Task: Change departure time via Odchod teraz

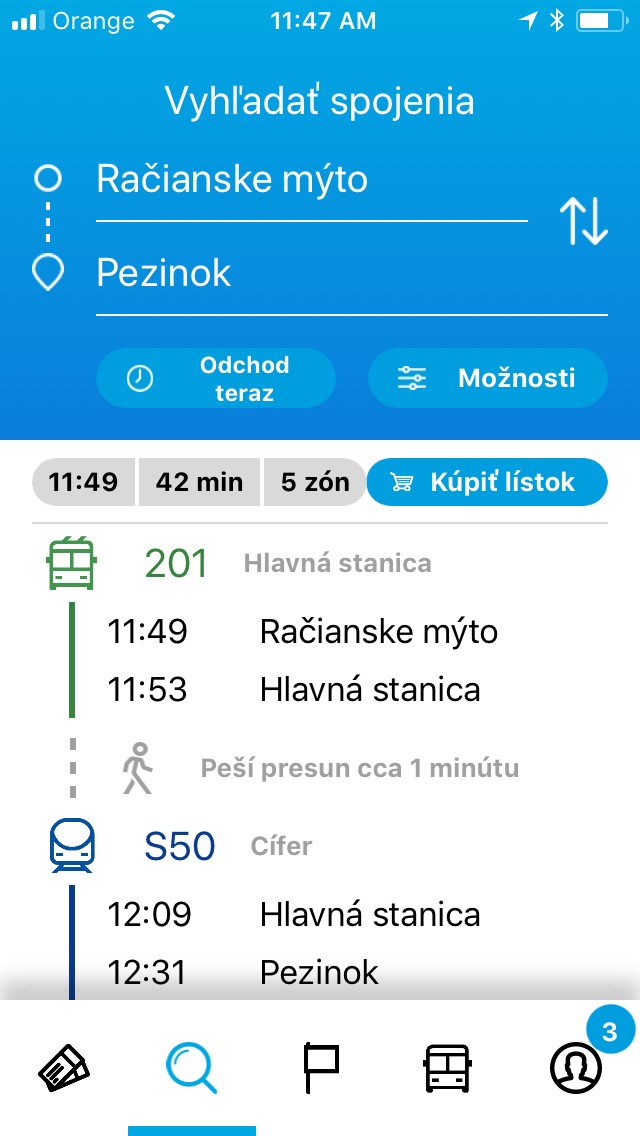Action: 216,378
